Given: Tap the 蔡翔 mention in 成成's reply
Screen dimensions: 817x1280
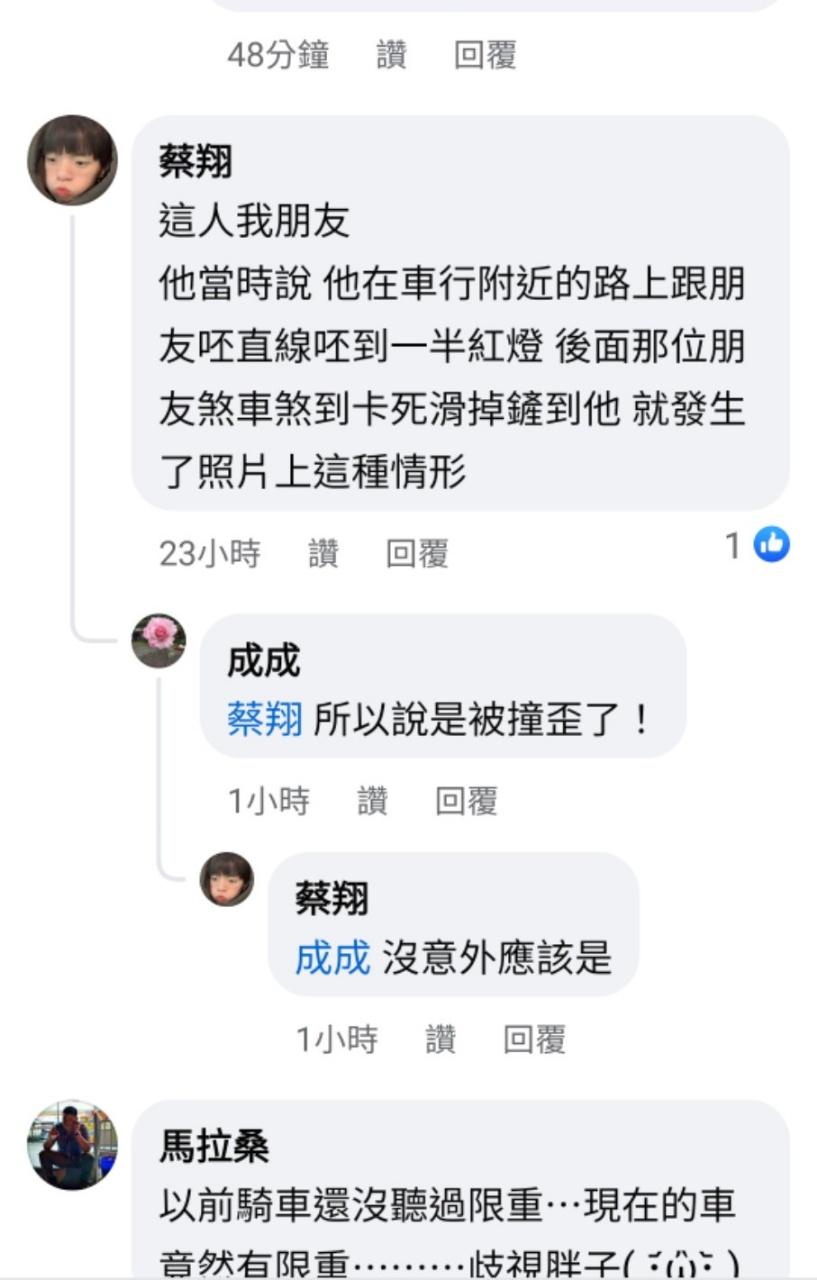Looking at the screenshot, I should coord(264,719).
